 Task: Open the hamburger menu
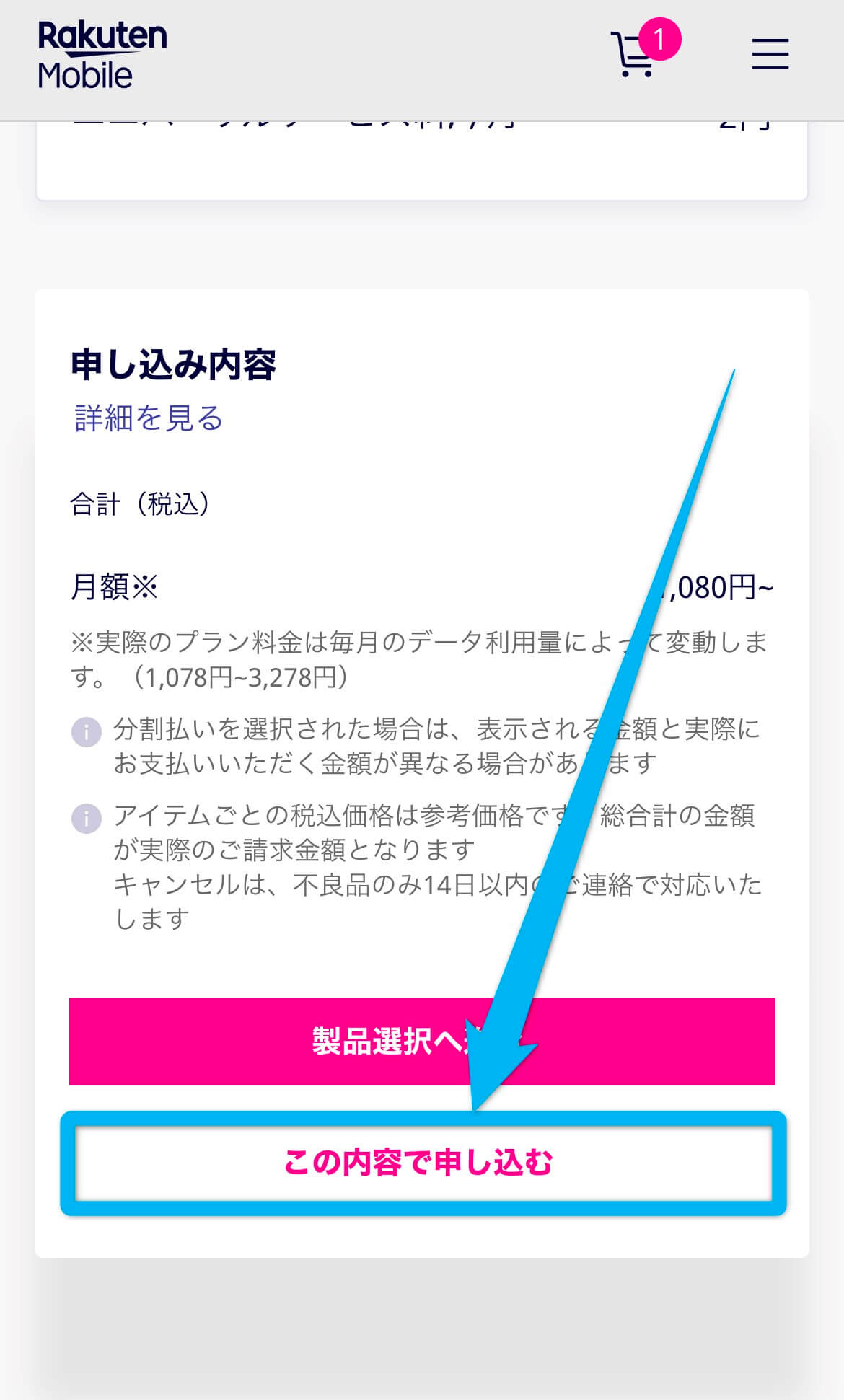[x=770, y=53]
